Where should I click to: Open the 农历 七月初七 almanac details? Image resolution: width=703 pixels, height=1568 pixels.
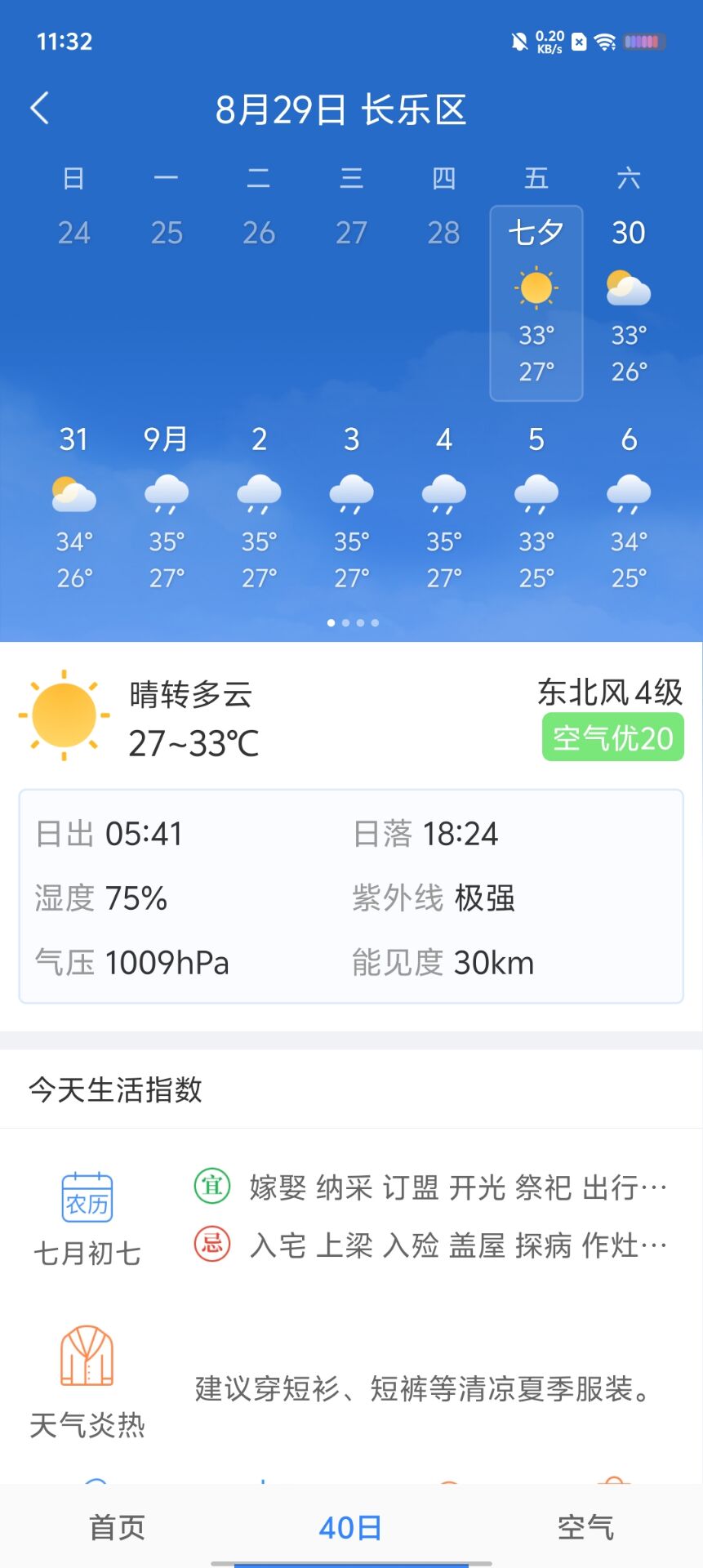coord(87,1217)
